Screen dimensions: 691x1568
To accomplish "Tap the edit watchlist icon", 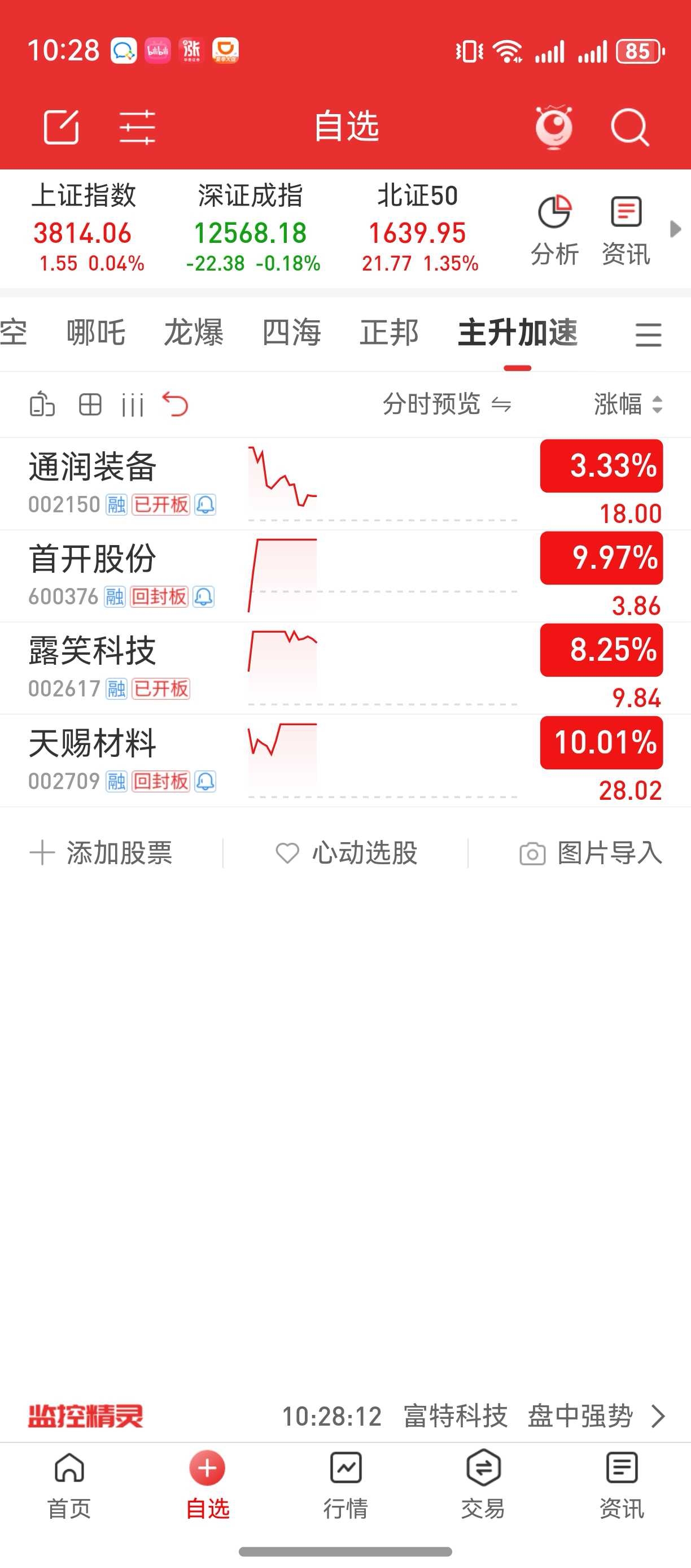I will pos(62,127).
